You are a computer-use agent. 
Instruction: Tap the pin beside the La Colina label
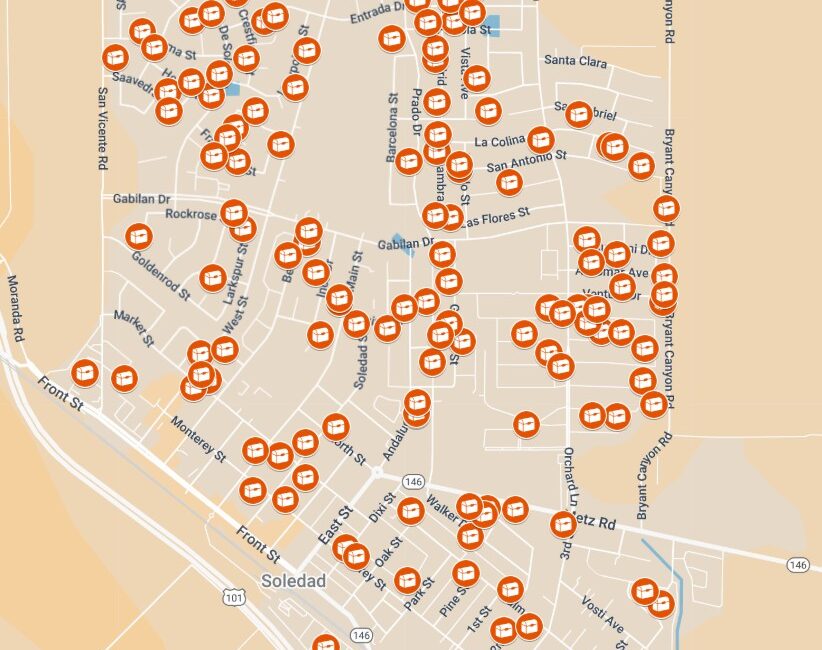point(541,139)
